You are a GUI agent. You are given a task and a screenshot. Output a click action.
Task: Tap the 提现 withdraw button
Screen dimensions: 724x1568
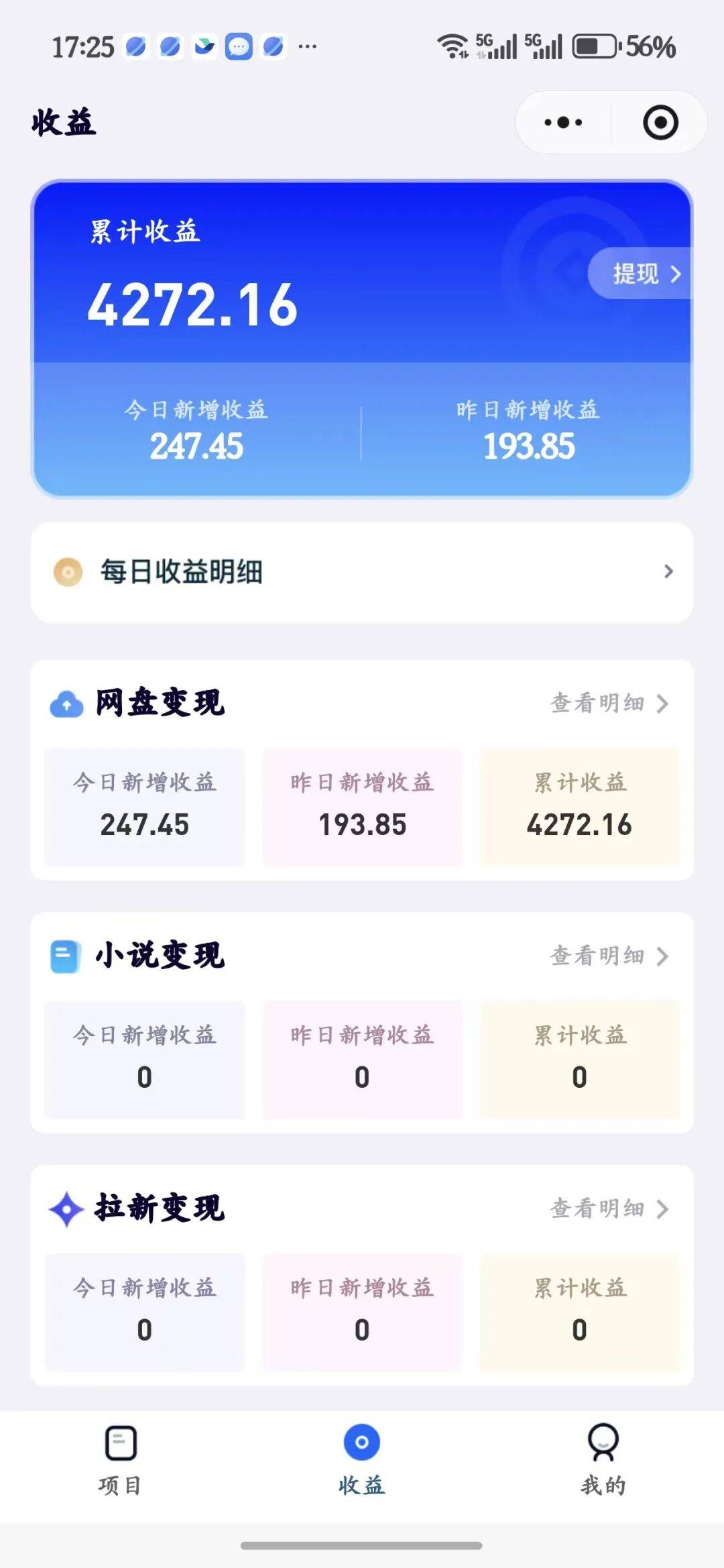pos(636,273)
